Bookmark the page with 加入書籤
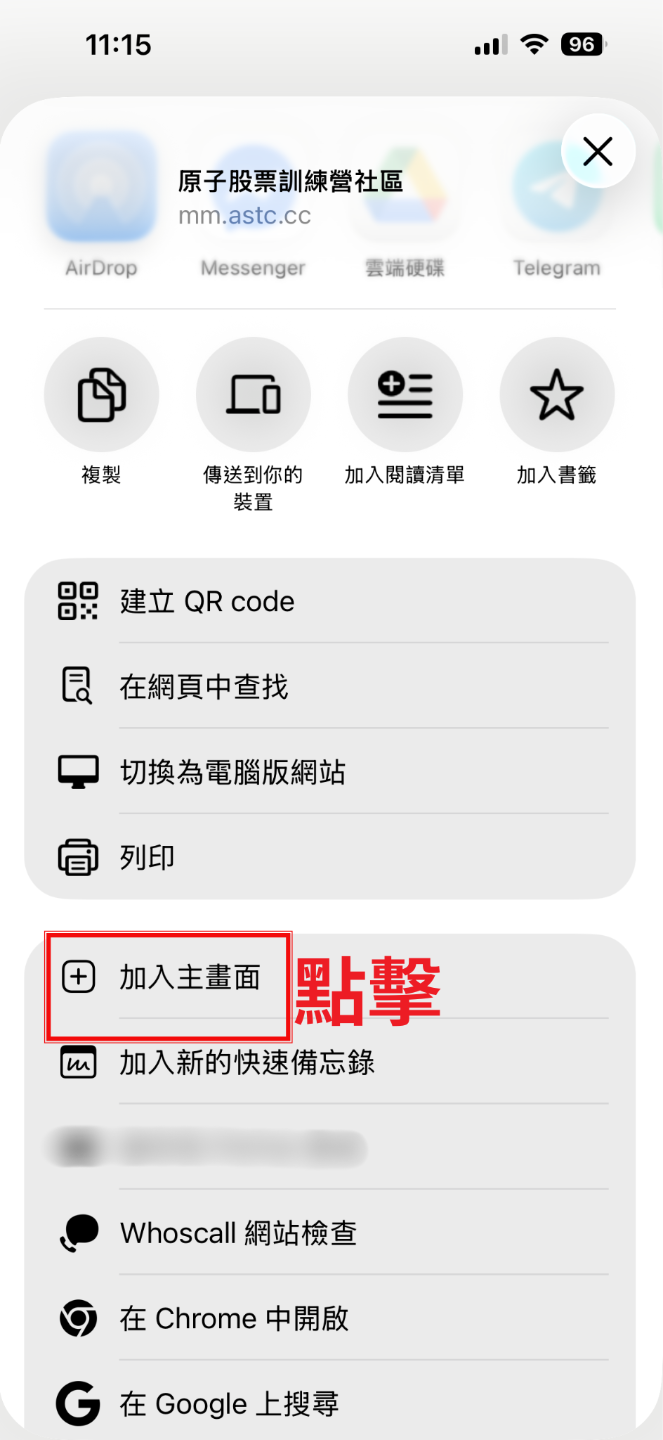The height and width of the screenshot is (1440, 663). [x=557, y=396]
